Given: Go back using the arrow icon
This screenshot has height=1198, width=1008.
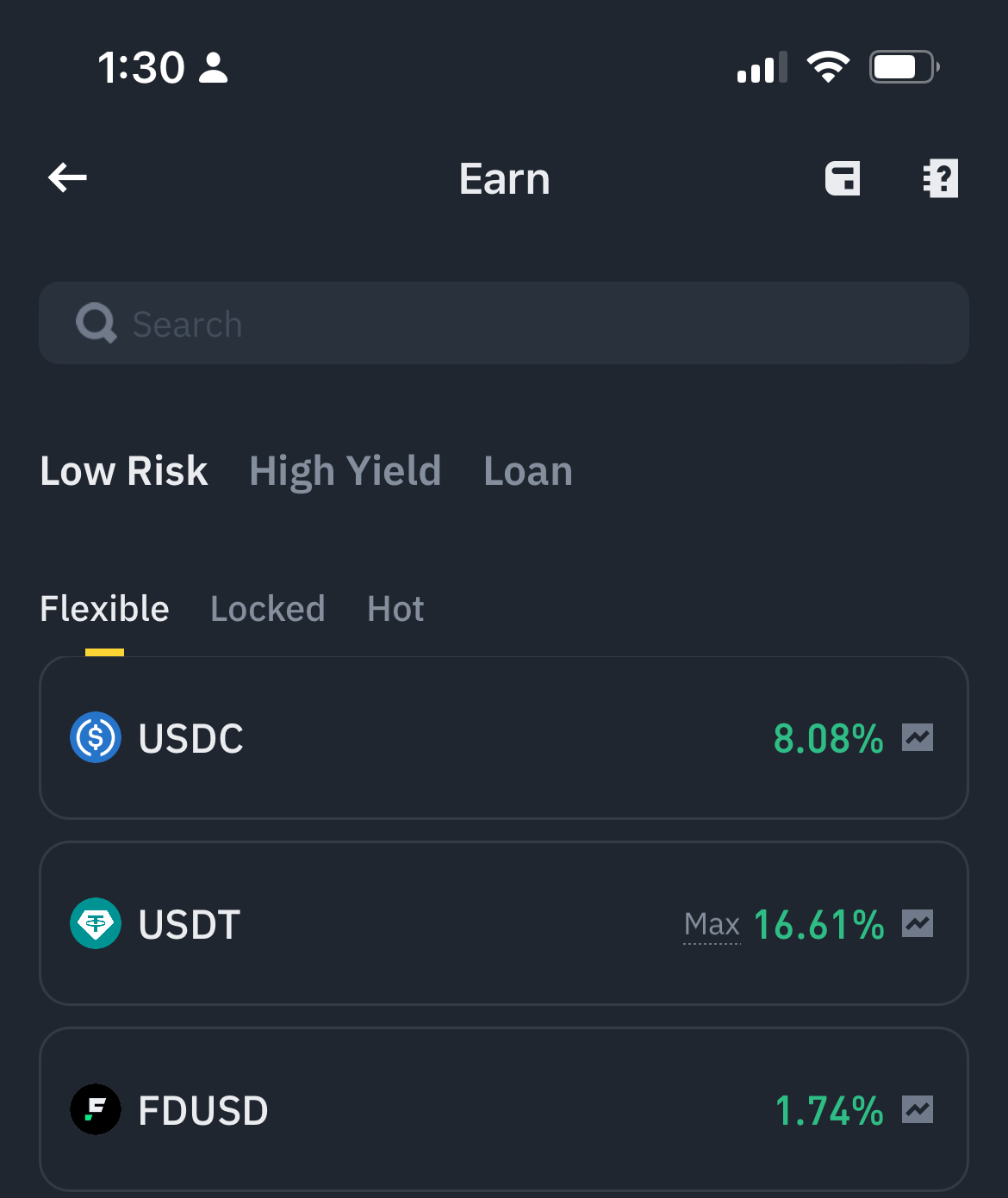Looking at the screenshot, I should [x=67, y=178].
